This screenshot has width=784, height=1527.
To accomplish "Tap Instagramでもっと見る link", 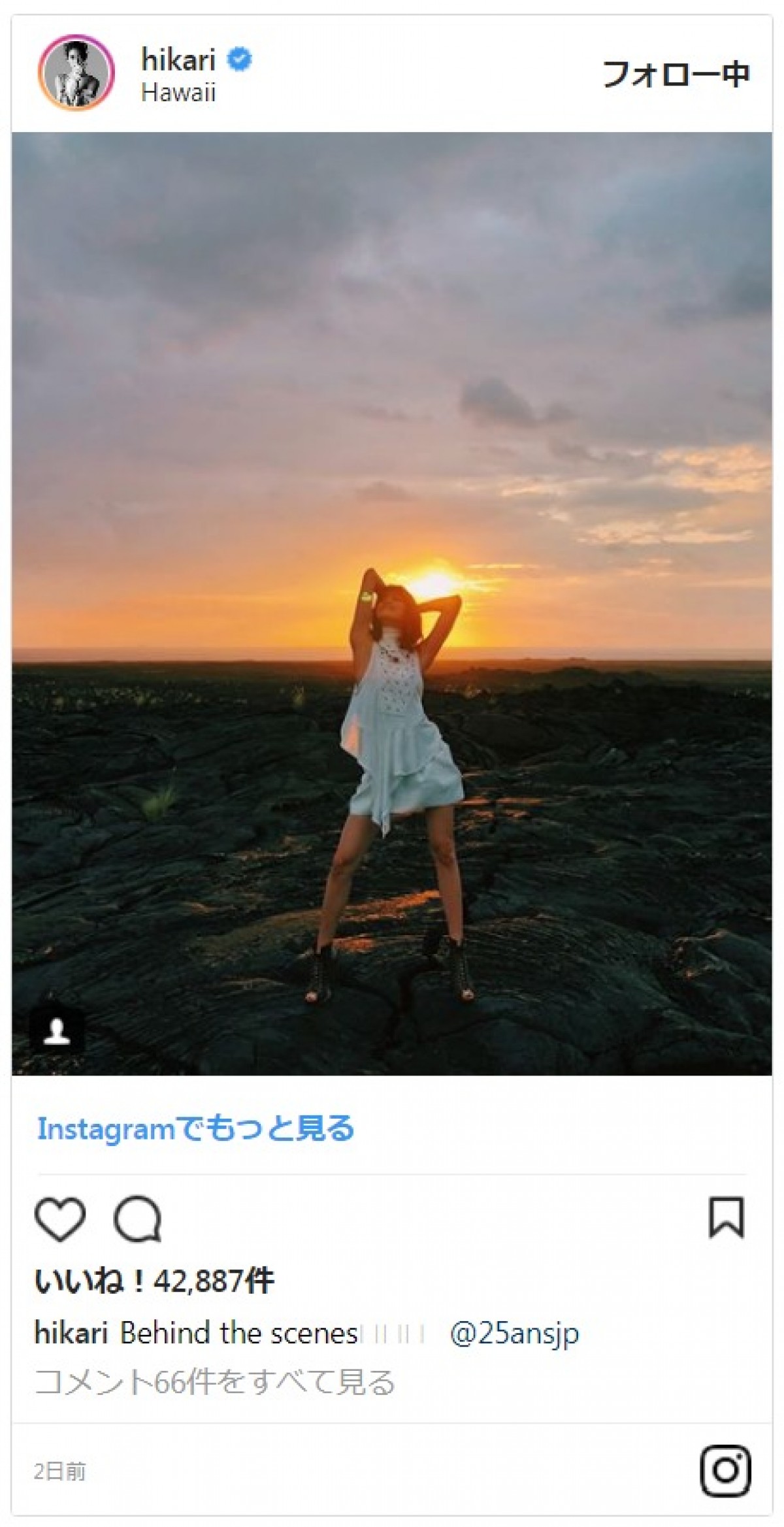I will [x=195, y=1128].
